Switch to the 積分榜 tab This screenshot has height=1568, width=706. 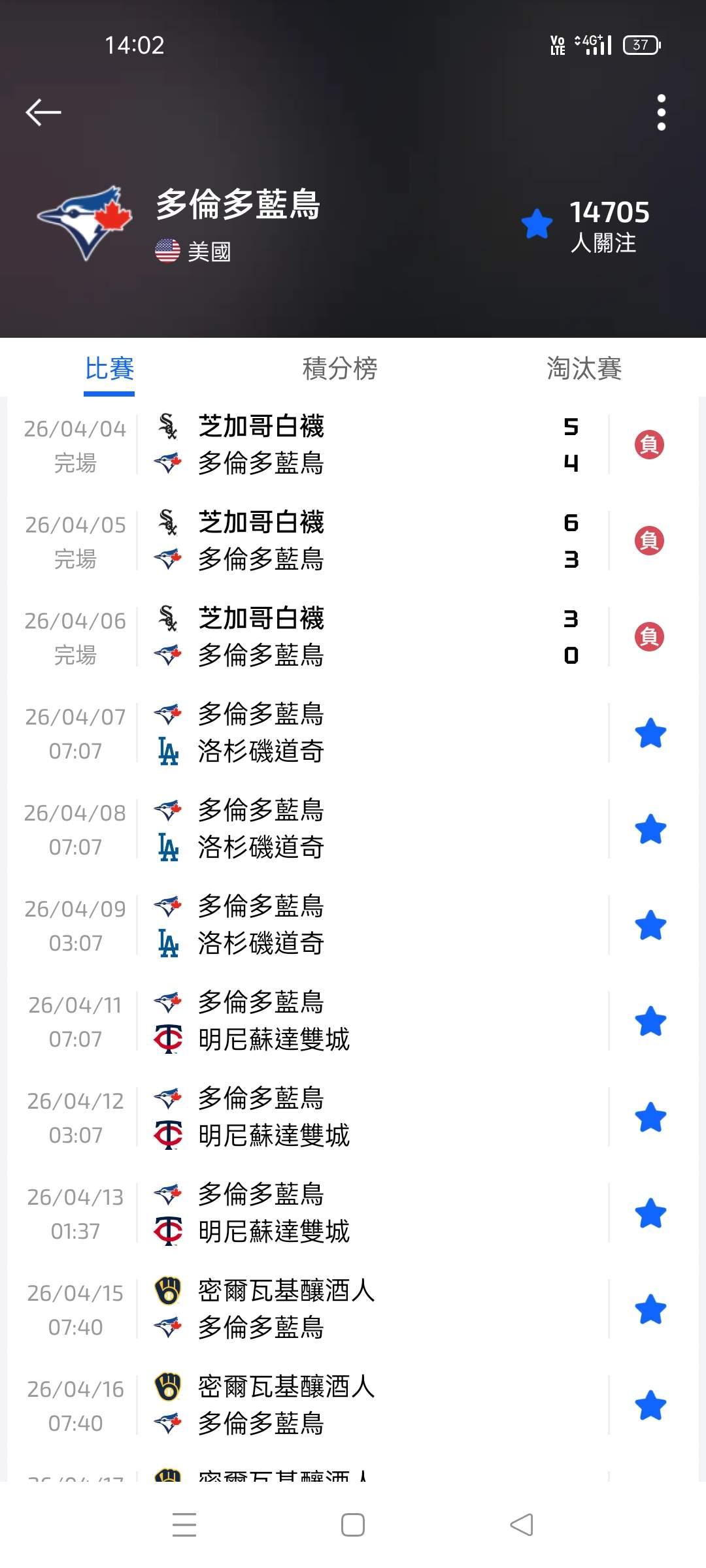click(x=339, y=368)
